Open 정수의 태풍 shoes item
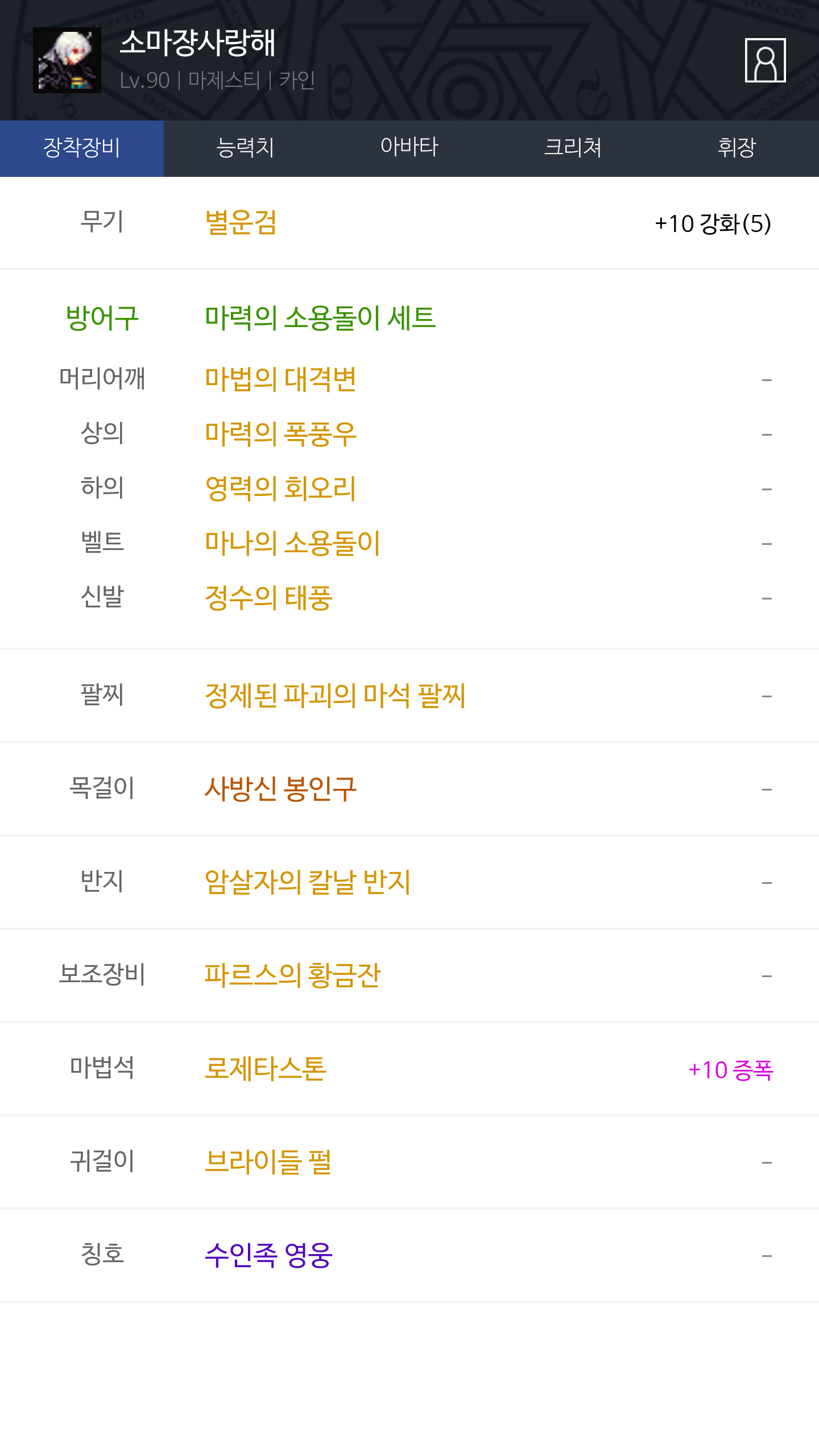Viewport: 819px width, 1456px height. pos(268,598)
